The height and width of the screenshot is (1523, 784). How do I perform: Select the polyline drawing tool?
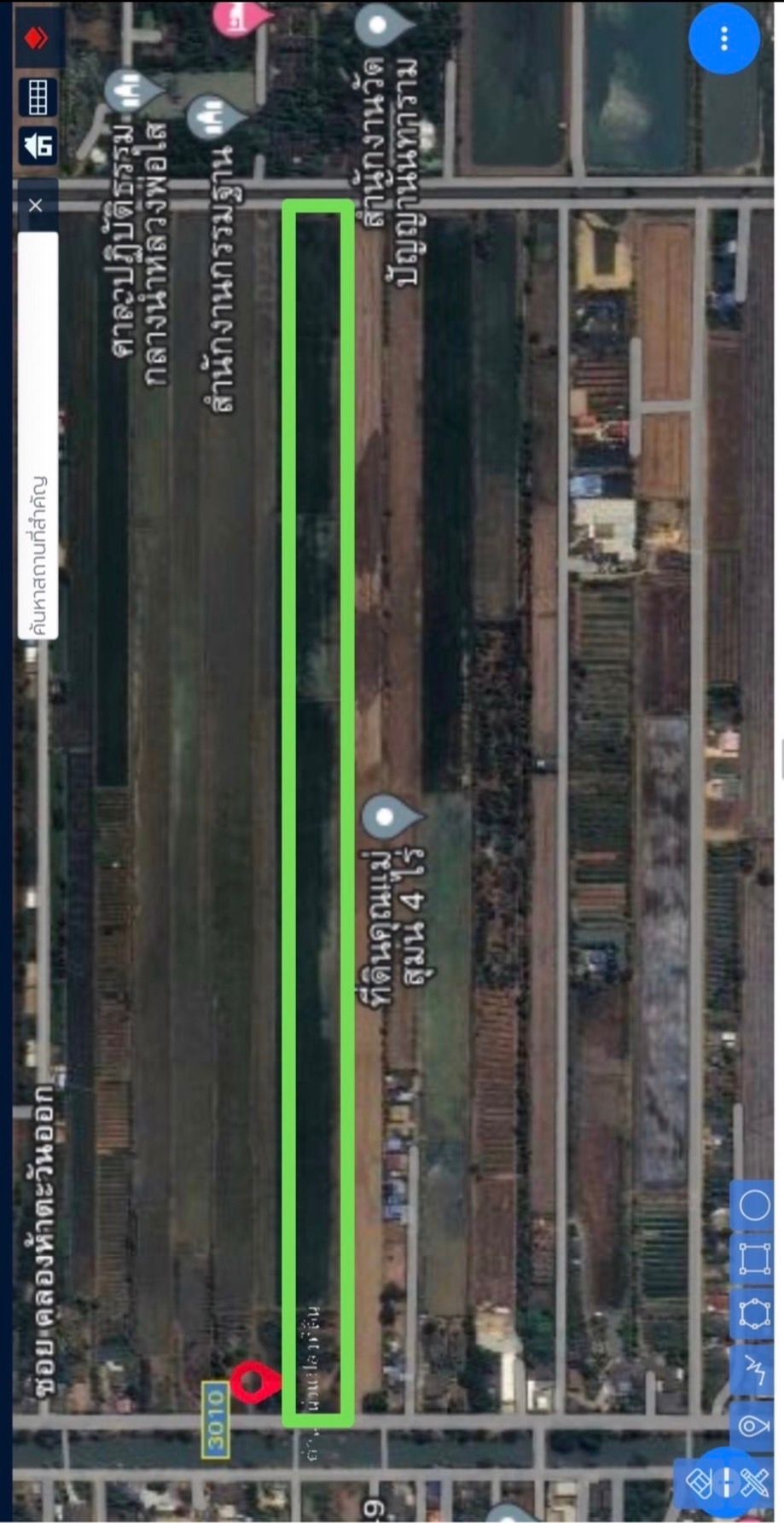coord(754,1369)
